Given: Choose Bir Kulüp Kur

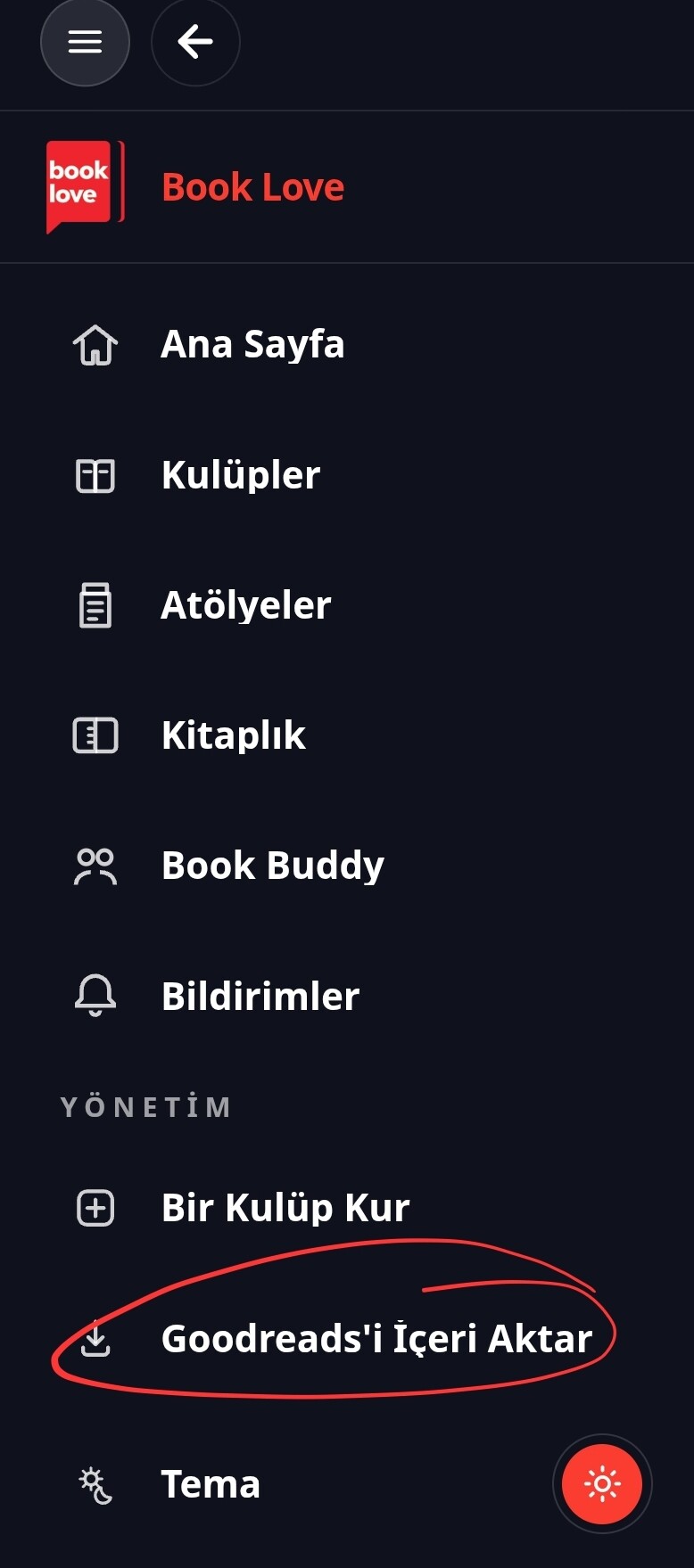Looking at the screenshot, I should click(x=285, y=1208).
